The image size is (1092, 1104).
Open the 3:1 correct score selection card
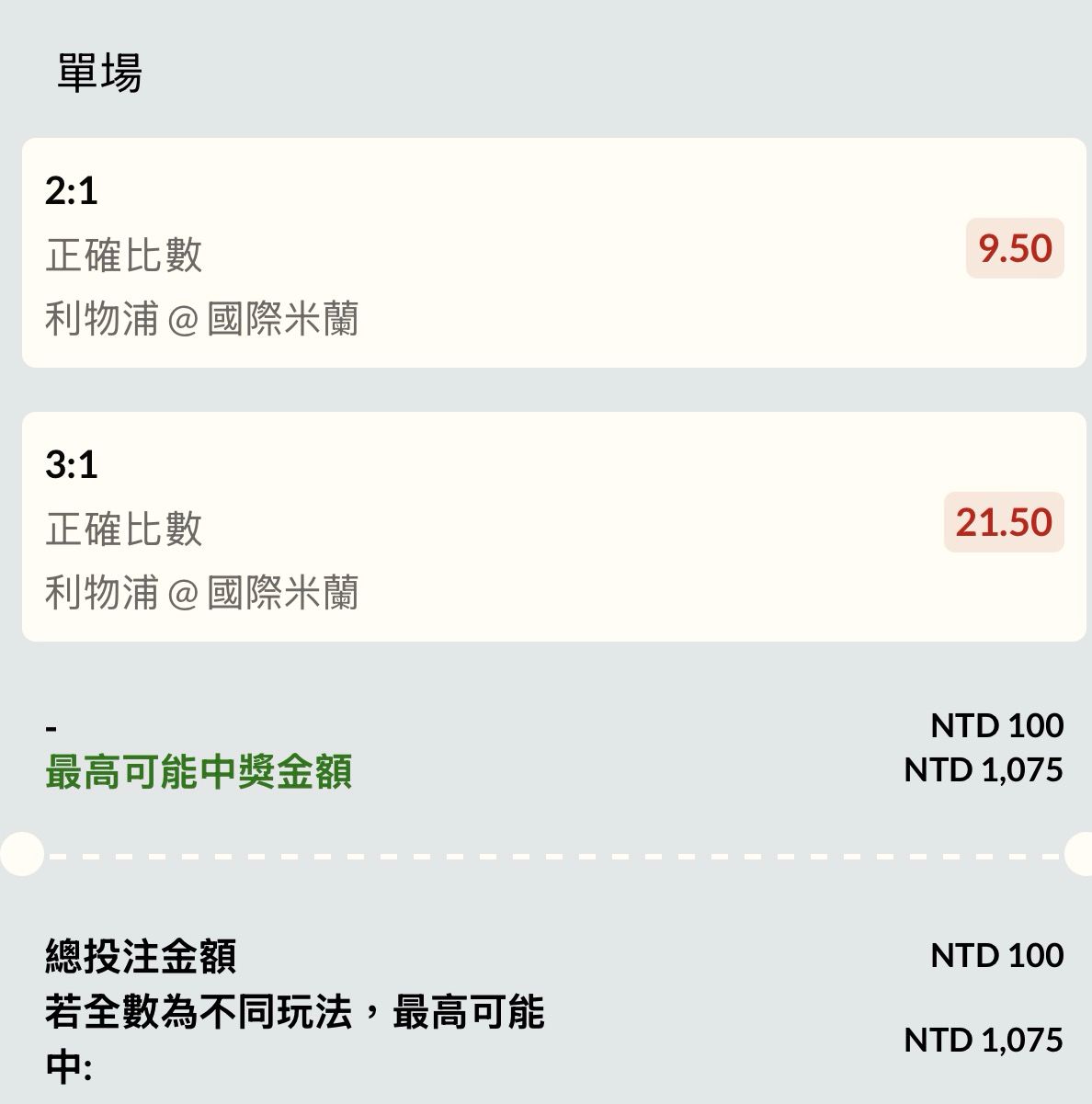click(460, 527)
